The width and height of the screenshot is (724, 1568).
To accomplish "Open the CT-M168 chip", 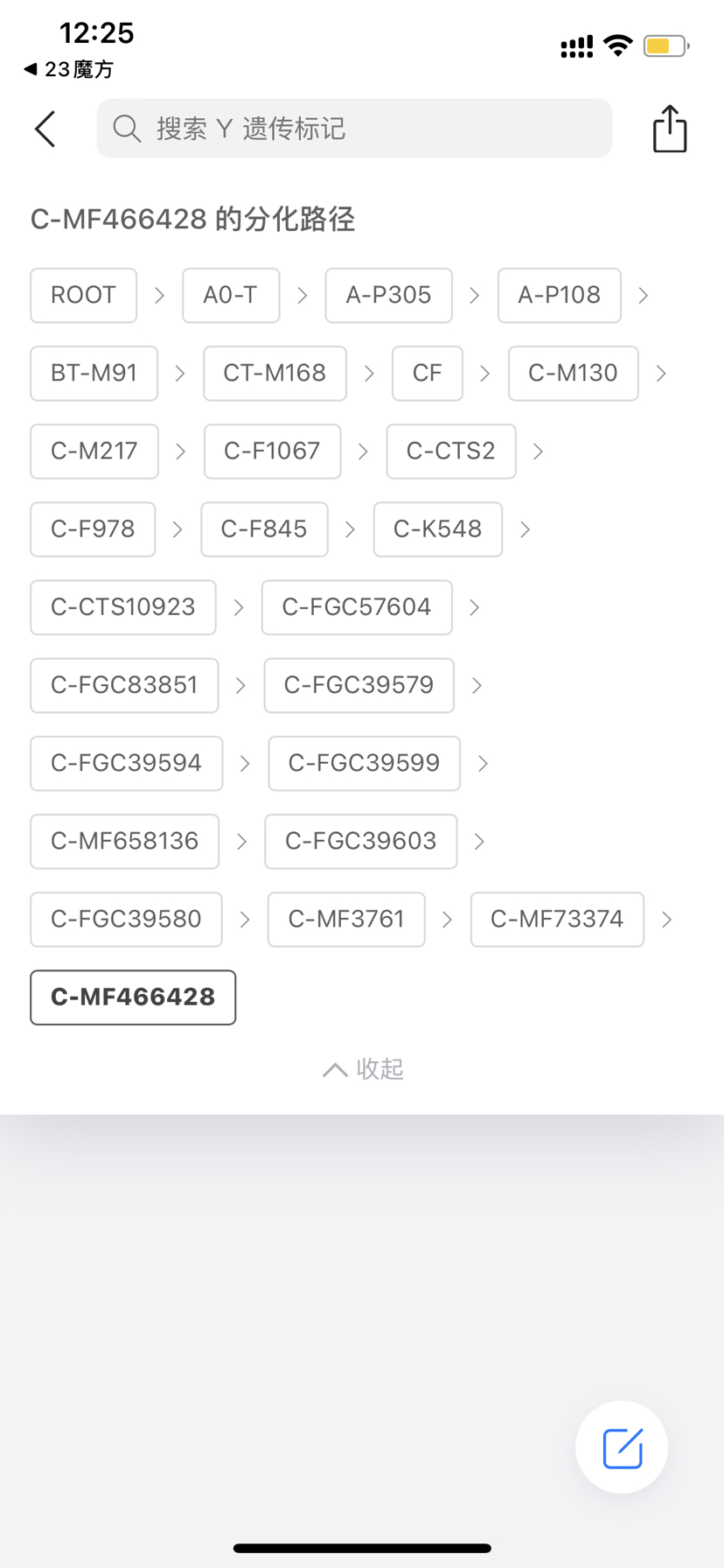I will tap(275, 373).
